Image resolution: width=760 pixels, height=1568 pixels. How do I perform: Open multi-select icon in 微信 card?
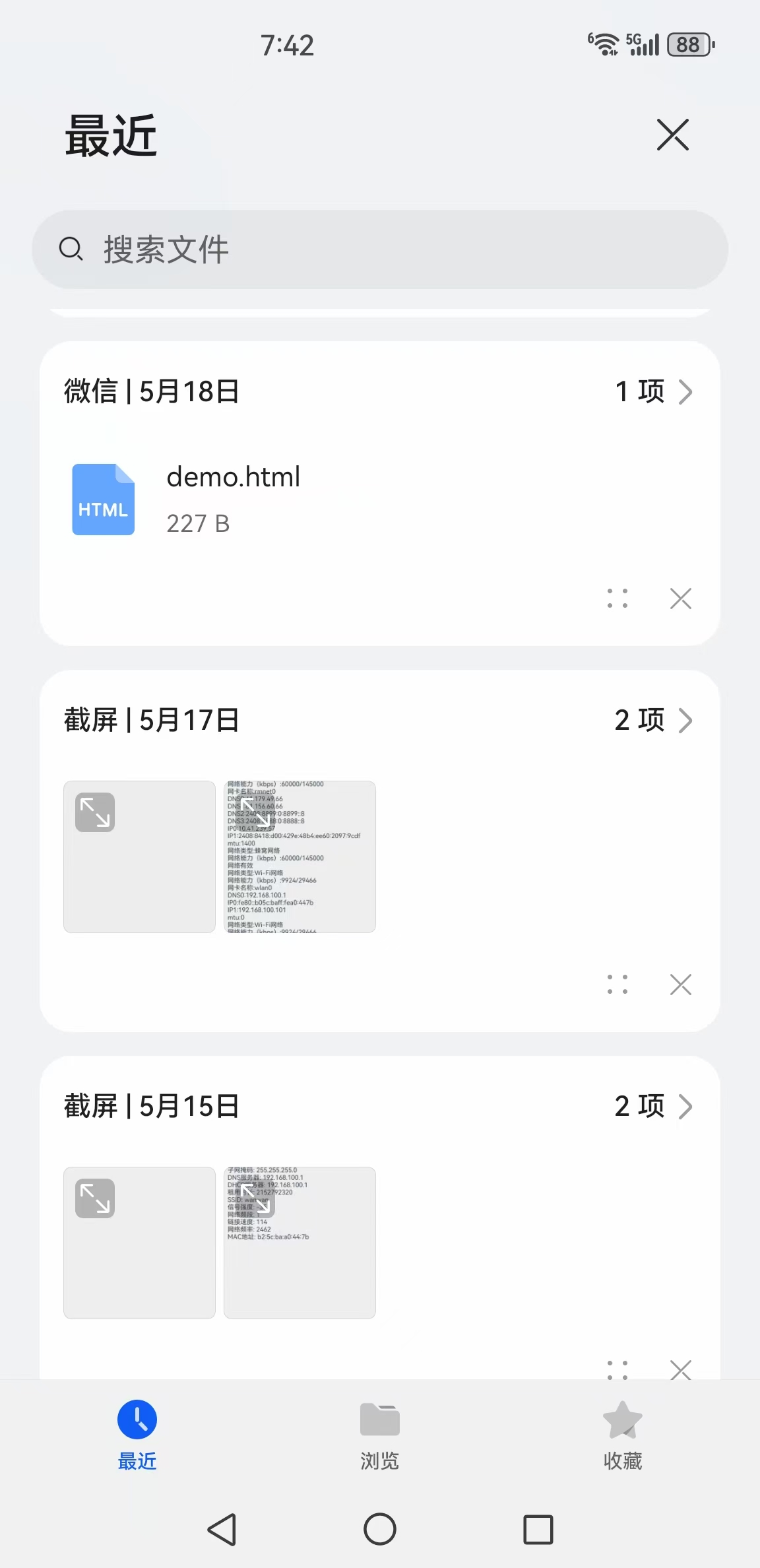coord(616,599)
